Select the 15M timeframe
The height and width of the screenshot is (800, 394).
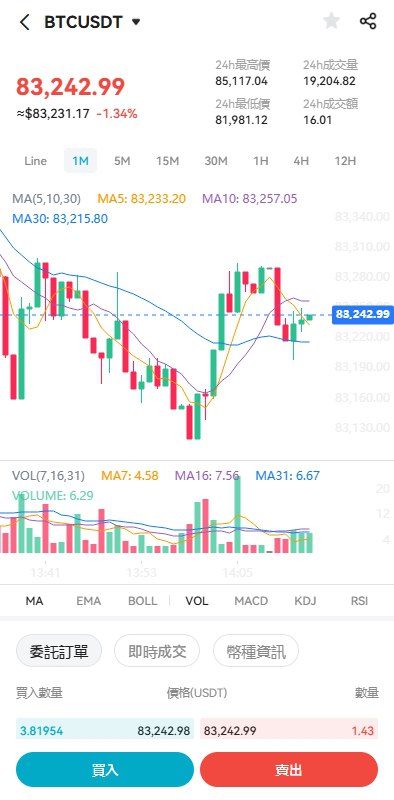[x=167, y=161]
